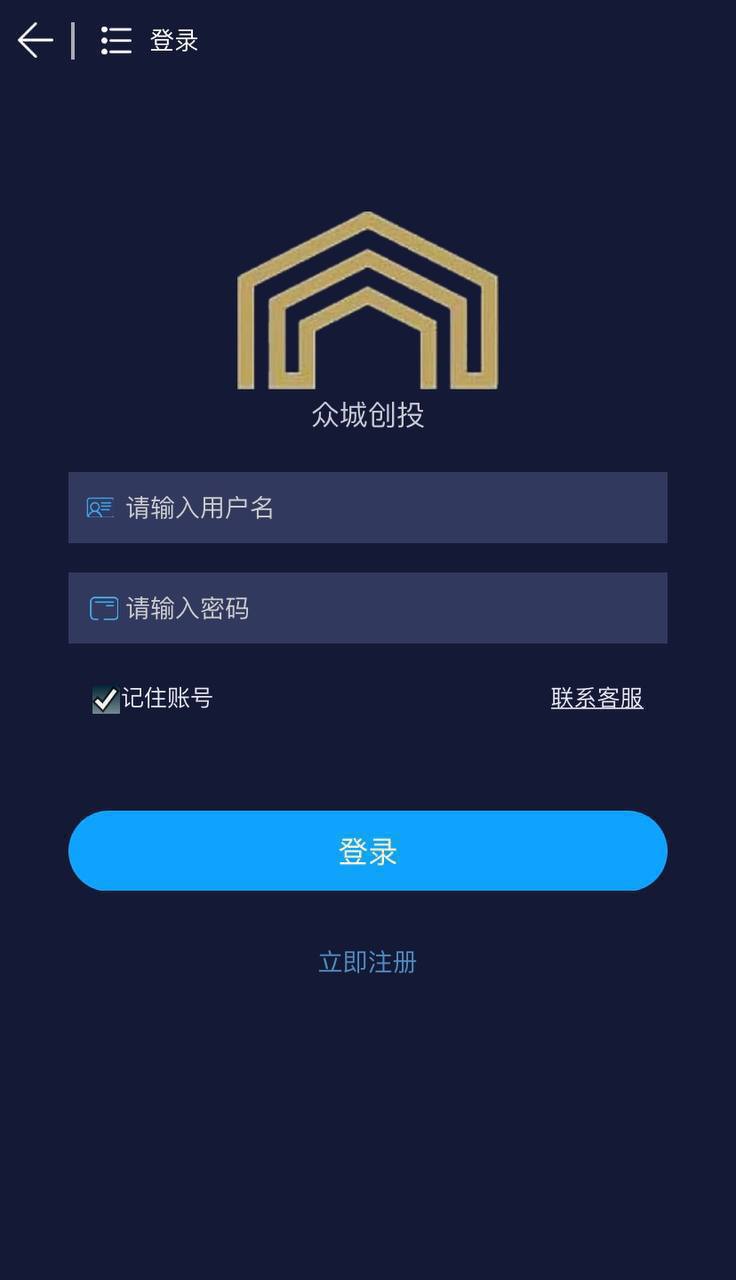This screenshot has width=736, height=1280.
Task: Tap the blue 登录 button
Action: click(367, 851)
